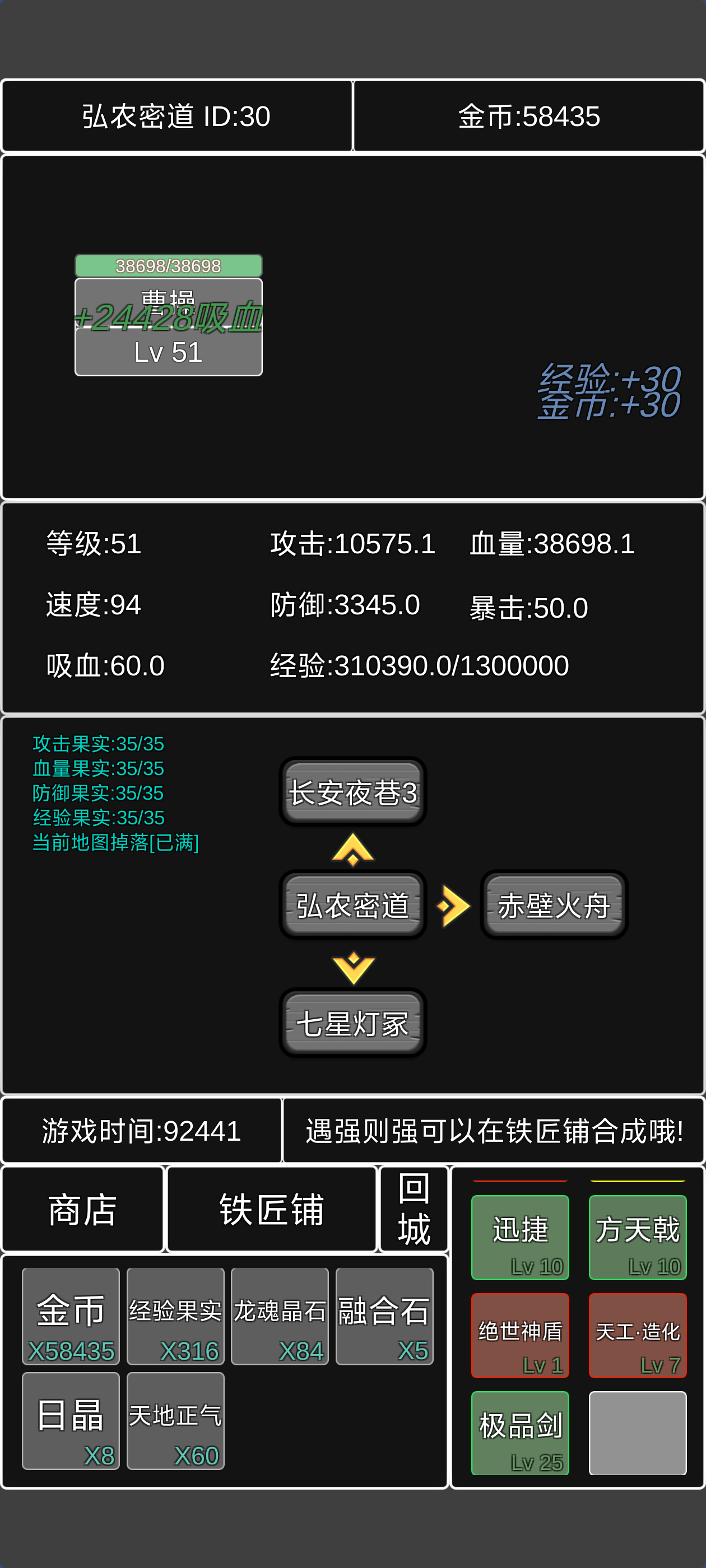Open the 商店 menu
The height and width of the screenshot is (1568, 706).
coord(82,1210)
